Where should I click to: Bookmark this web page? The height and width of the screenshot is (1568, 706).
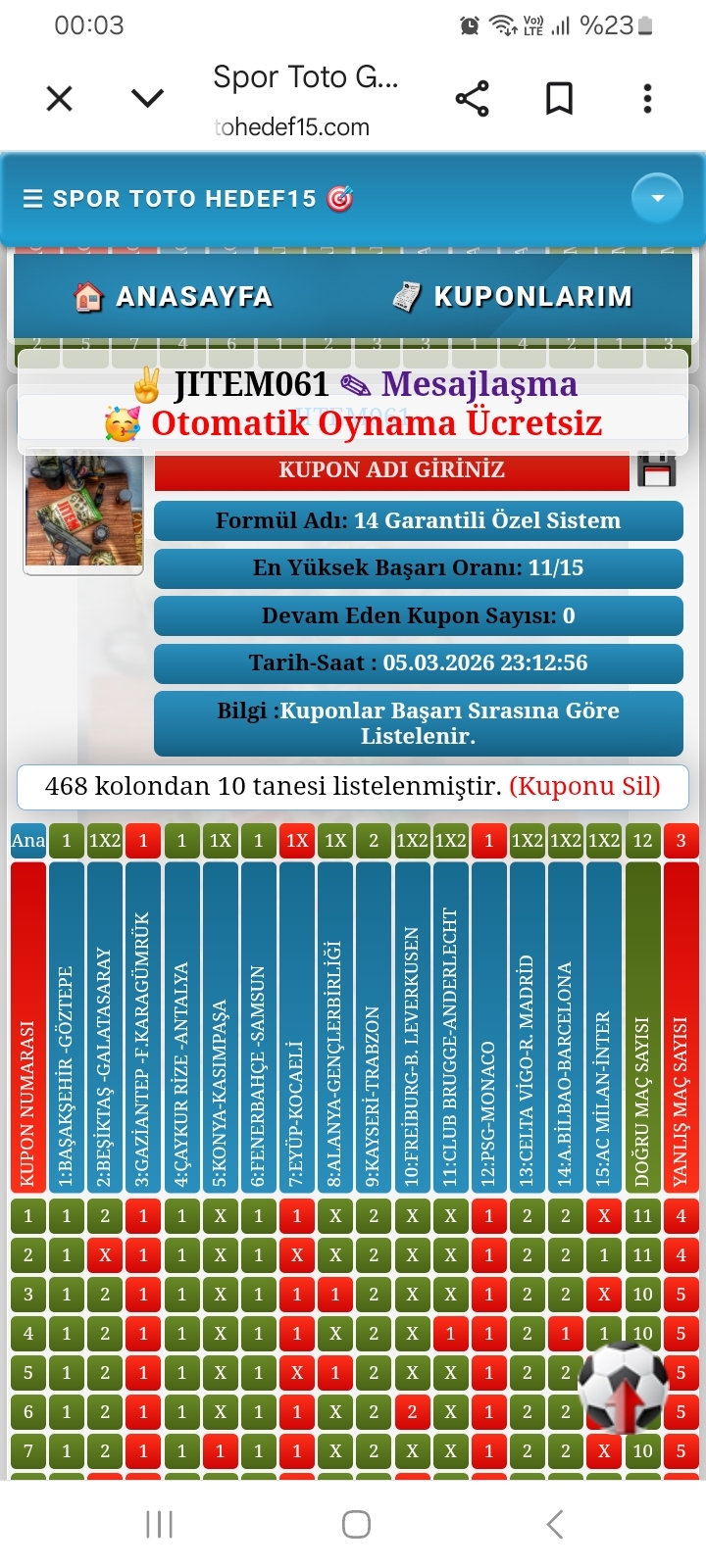coord(559,98)
